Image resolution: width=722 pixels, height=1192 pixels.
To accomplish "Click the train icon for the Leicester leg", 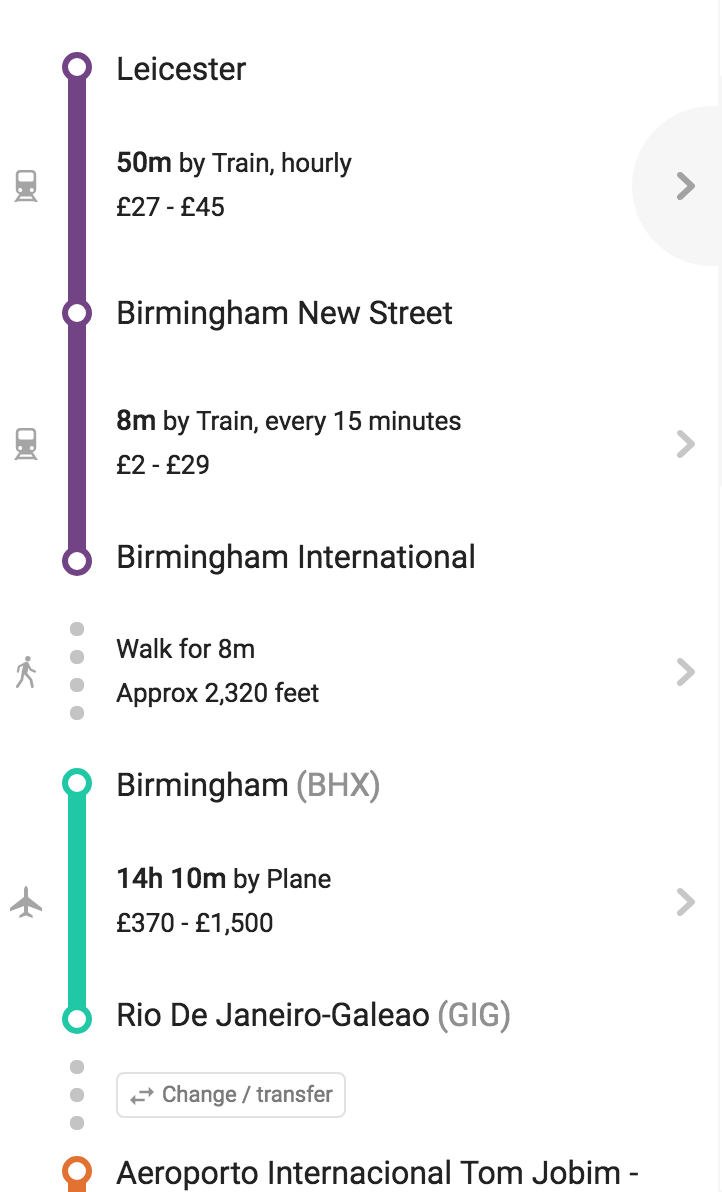I will point(25,185).
